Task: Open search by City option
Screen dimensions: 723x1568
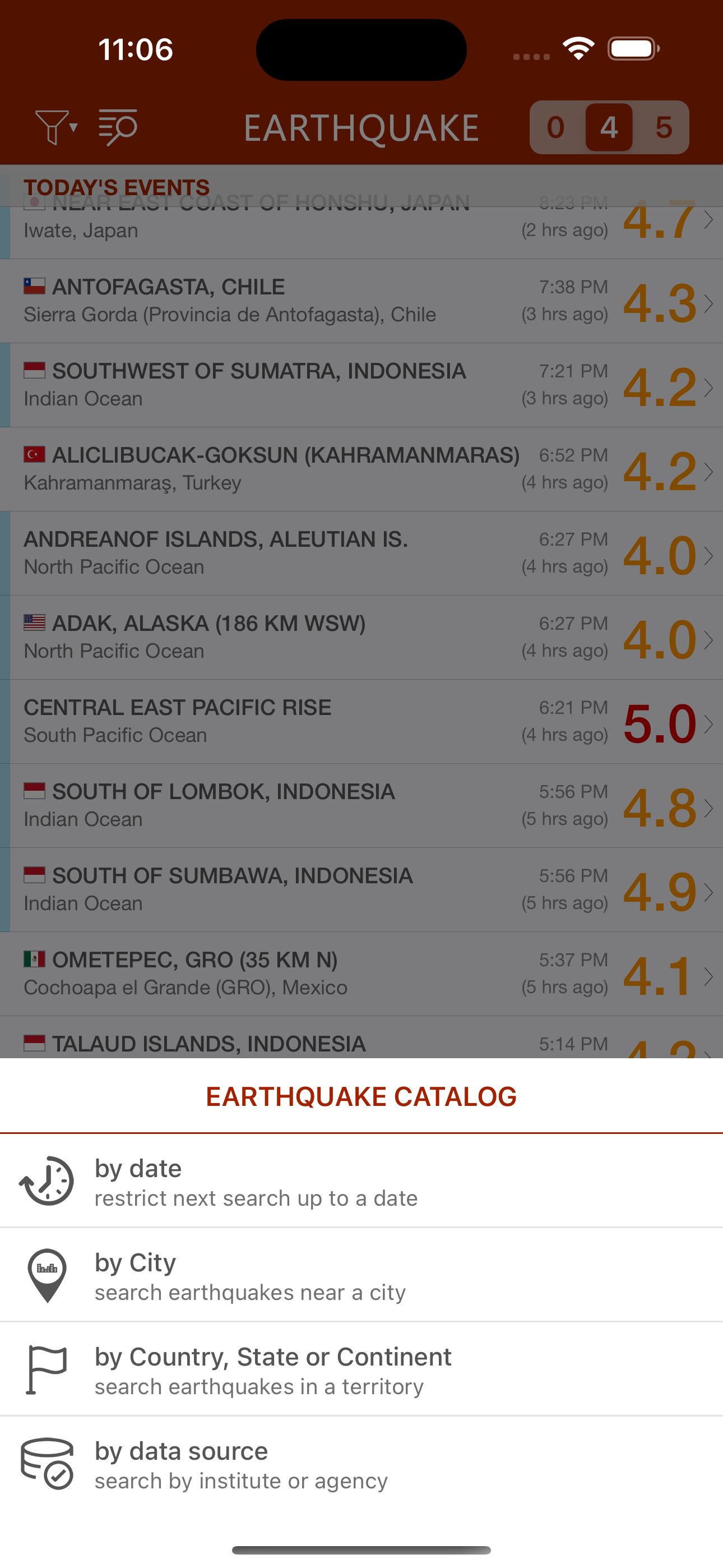Action: point(361,1275)
